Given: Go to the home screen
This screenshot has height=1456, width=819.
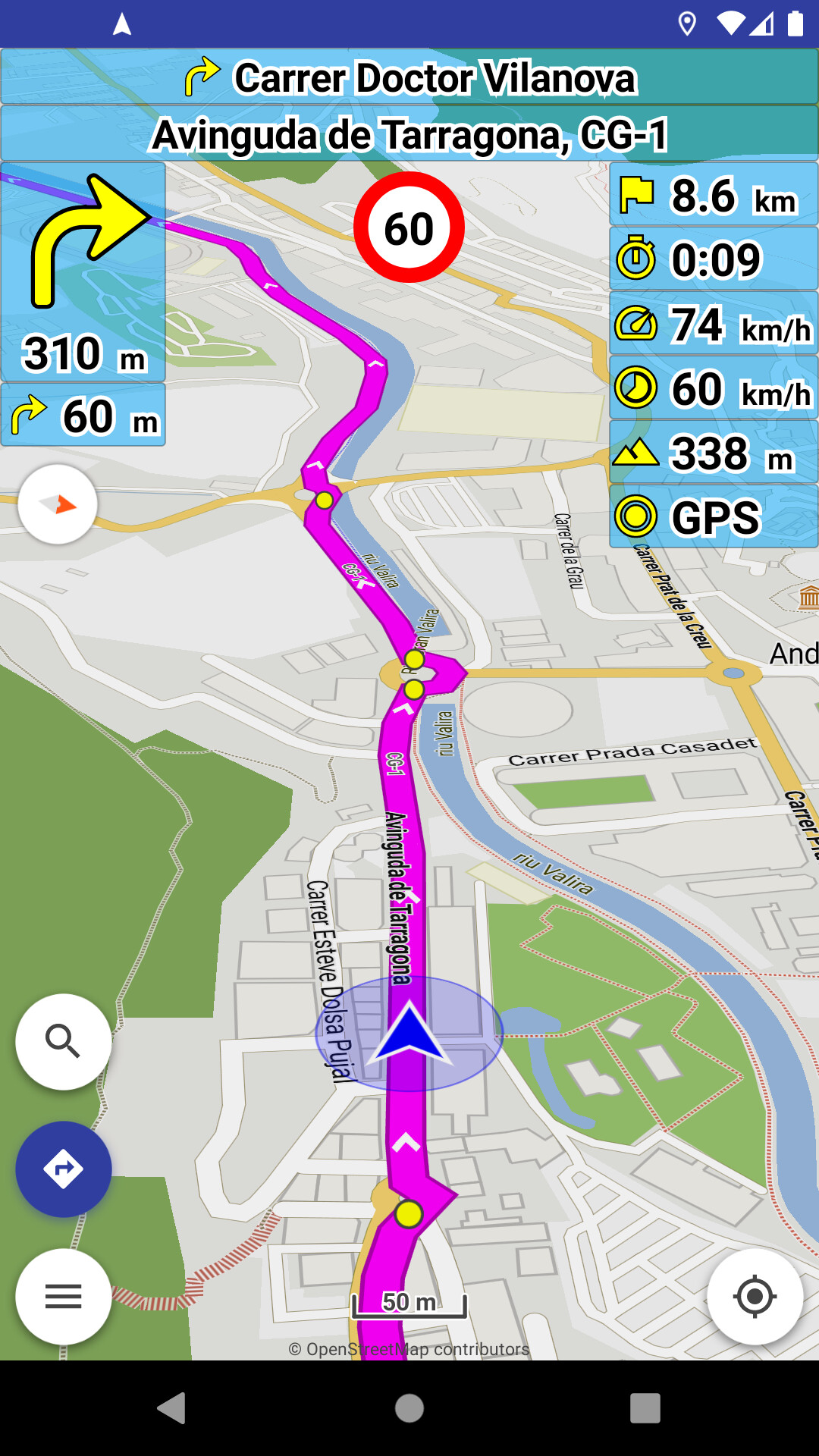Looking at the screenshot, I should coord(409,1408).
